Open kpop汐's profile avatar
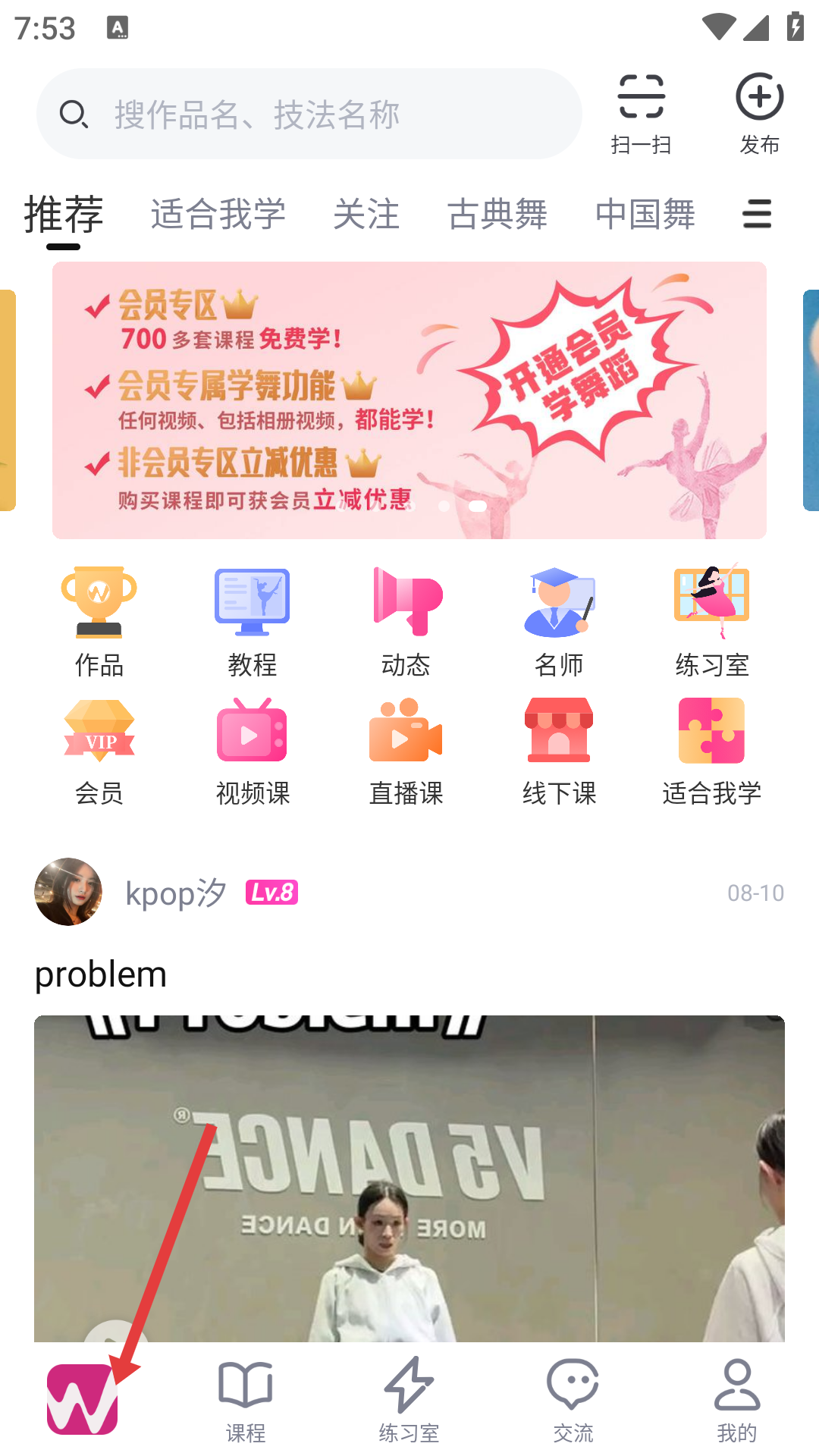 tap(68, 892)
